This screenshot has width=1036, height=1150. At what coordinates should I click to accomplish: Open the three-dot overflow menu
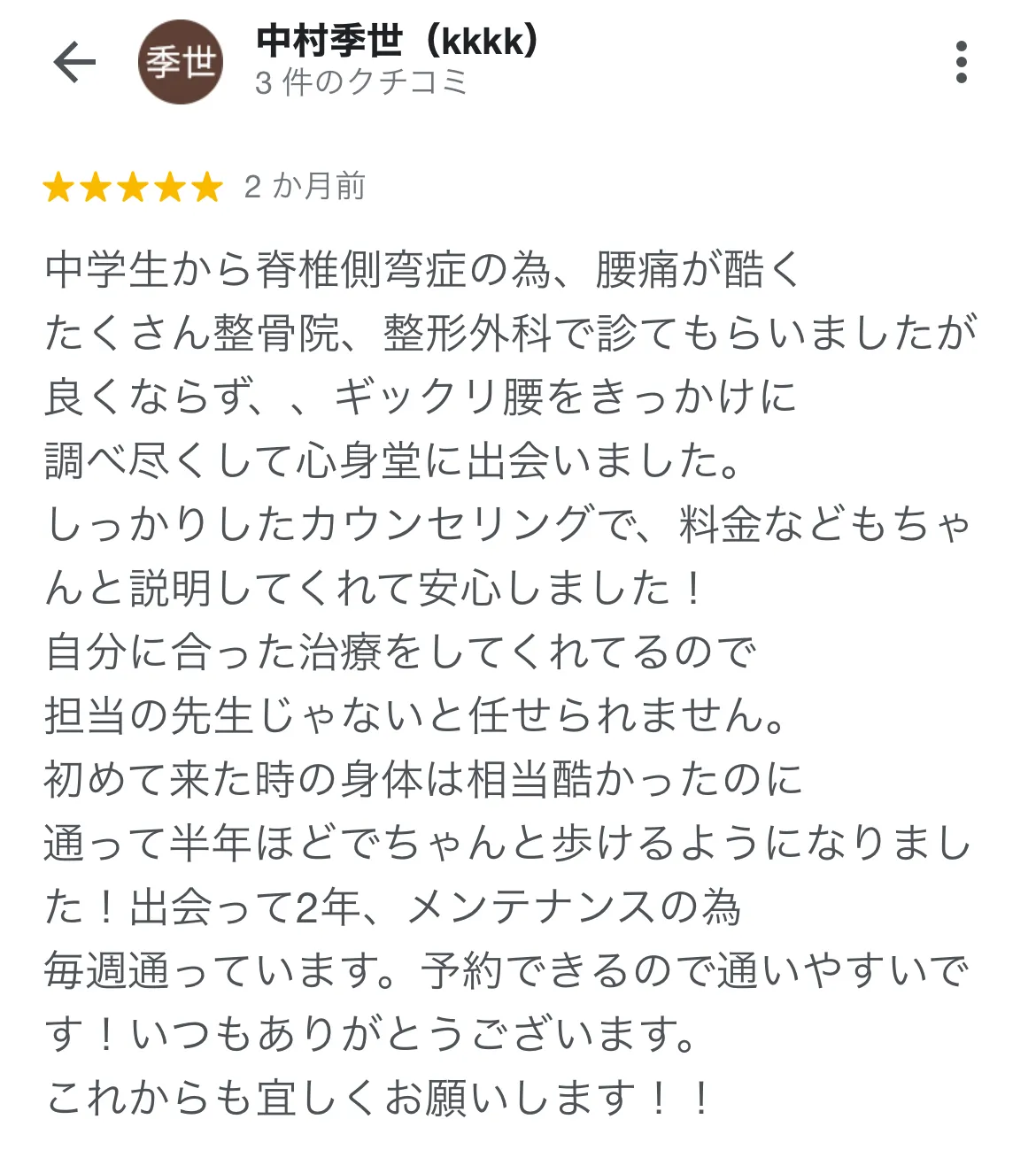pyautogui.click(x=962, y=62)
